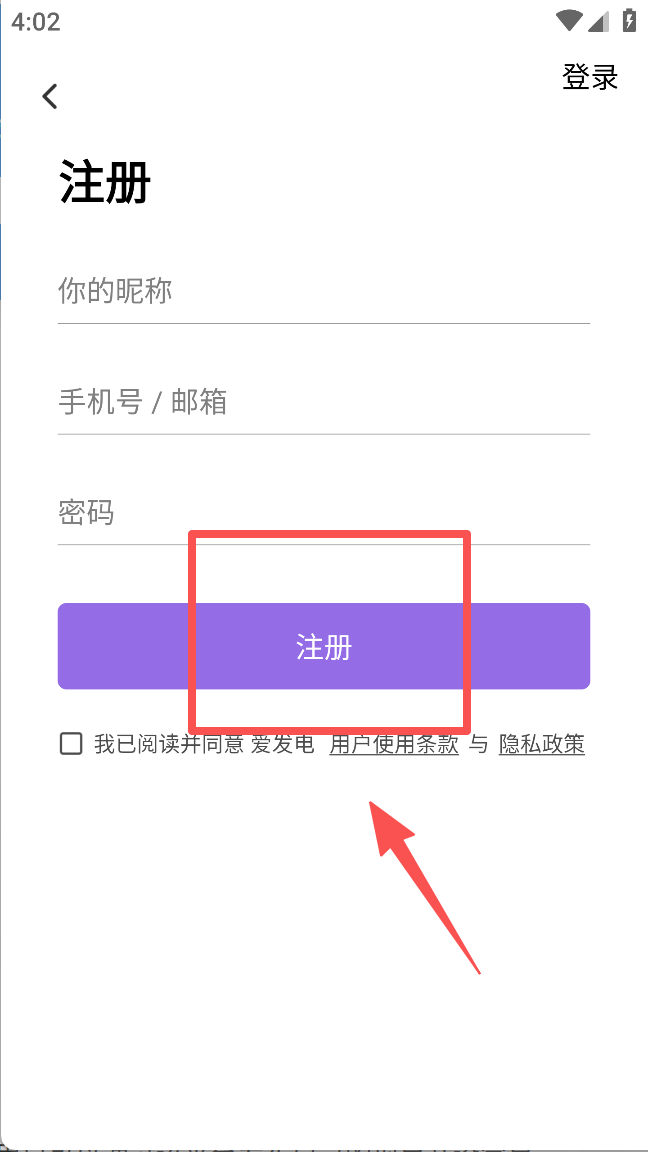Go back using the top-left arrow
This screenshot has height=1152, width=648.
pos(50,96)
